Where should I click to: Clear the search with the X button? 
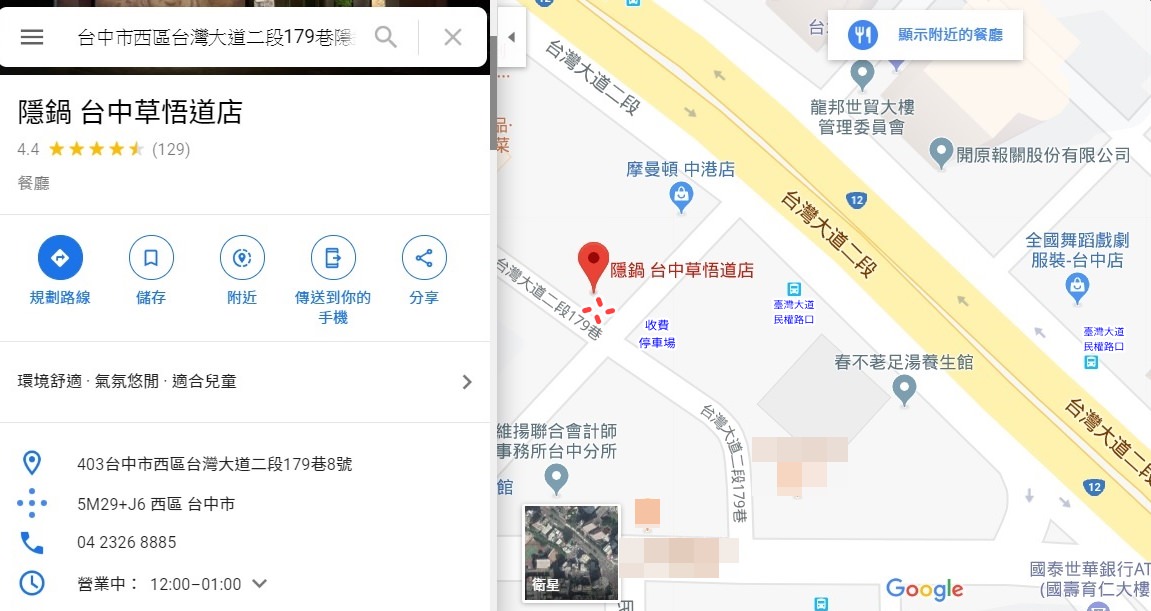tap(453, 37)
